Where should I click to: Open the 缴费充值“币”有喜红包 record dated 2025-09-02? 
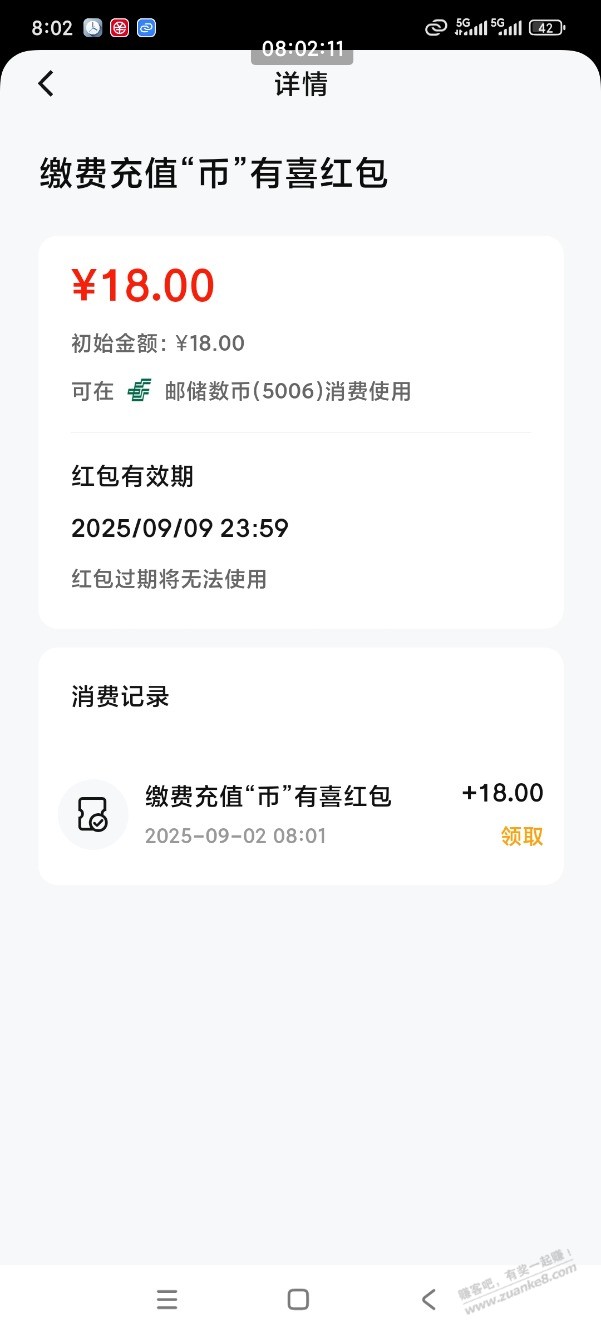[300, 814]
